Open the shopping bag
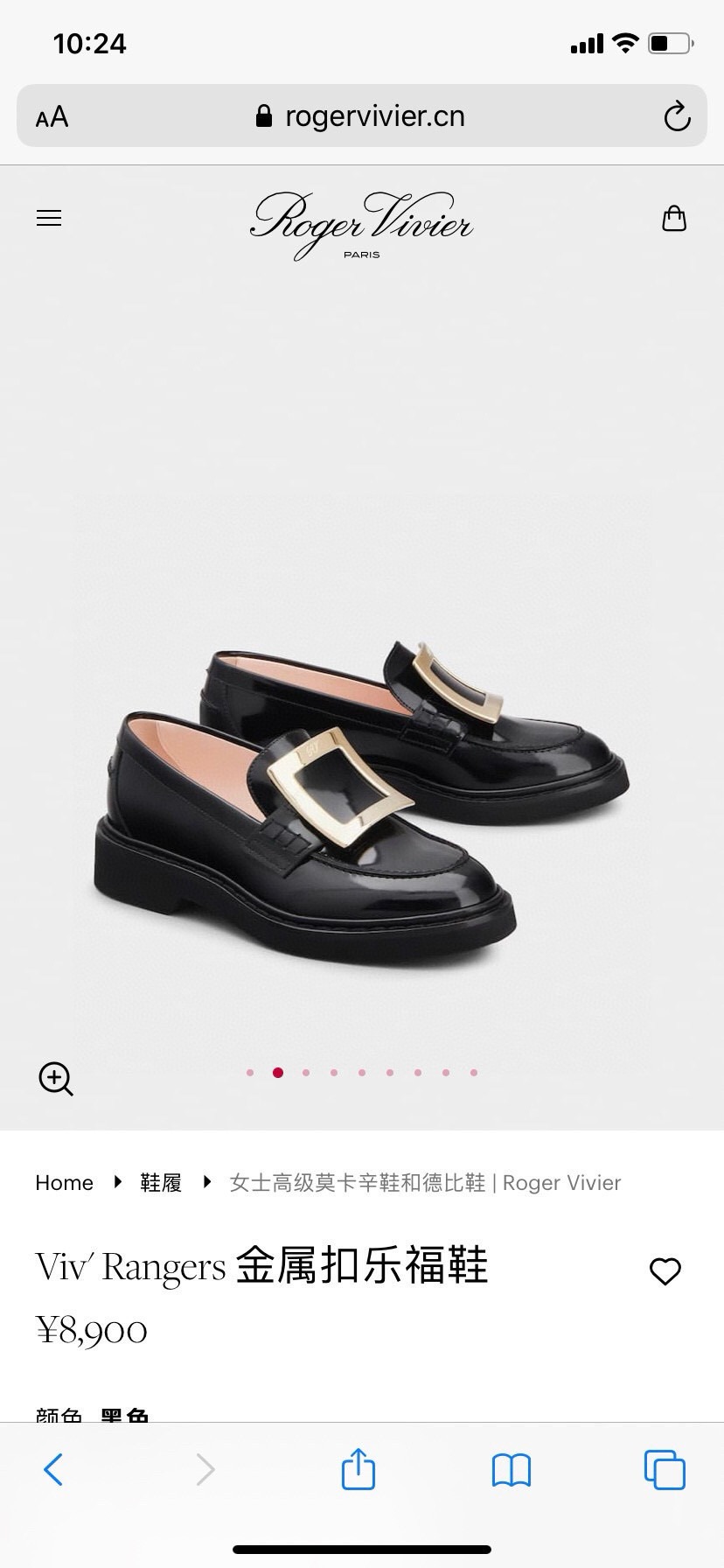Screen dimensions: 724x1568 click(x=674, y=218)
